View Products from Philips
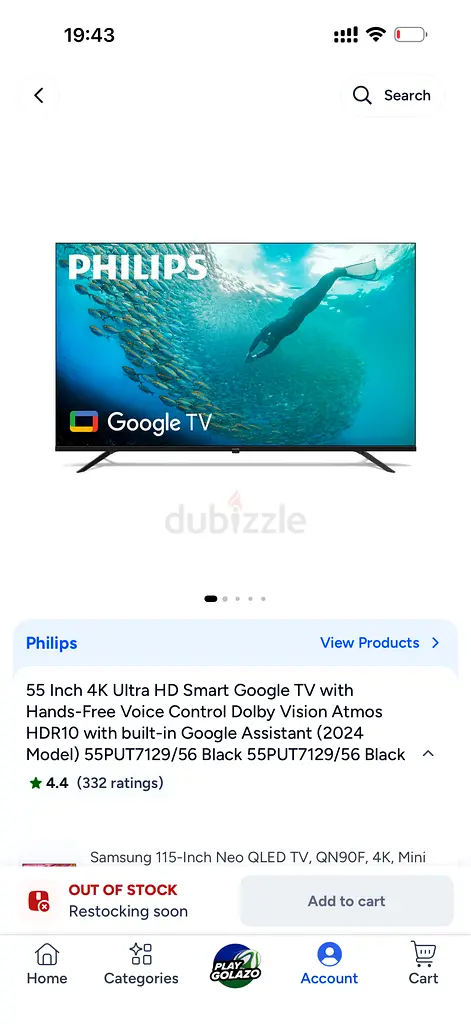This screenshot has width=471, height=1024. [x=380, y=643]
